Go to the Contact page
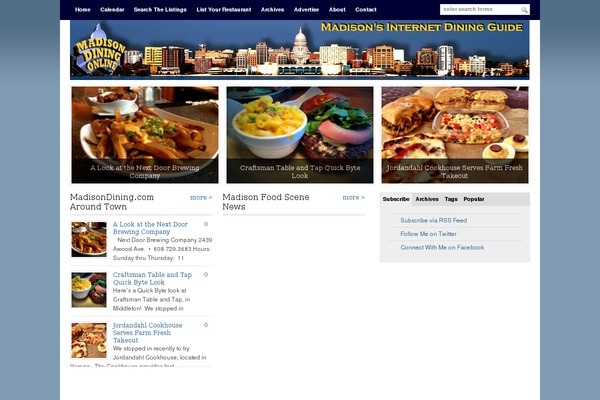The width and height of the screenshot is (600, 400). click(x=367, y=9)
